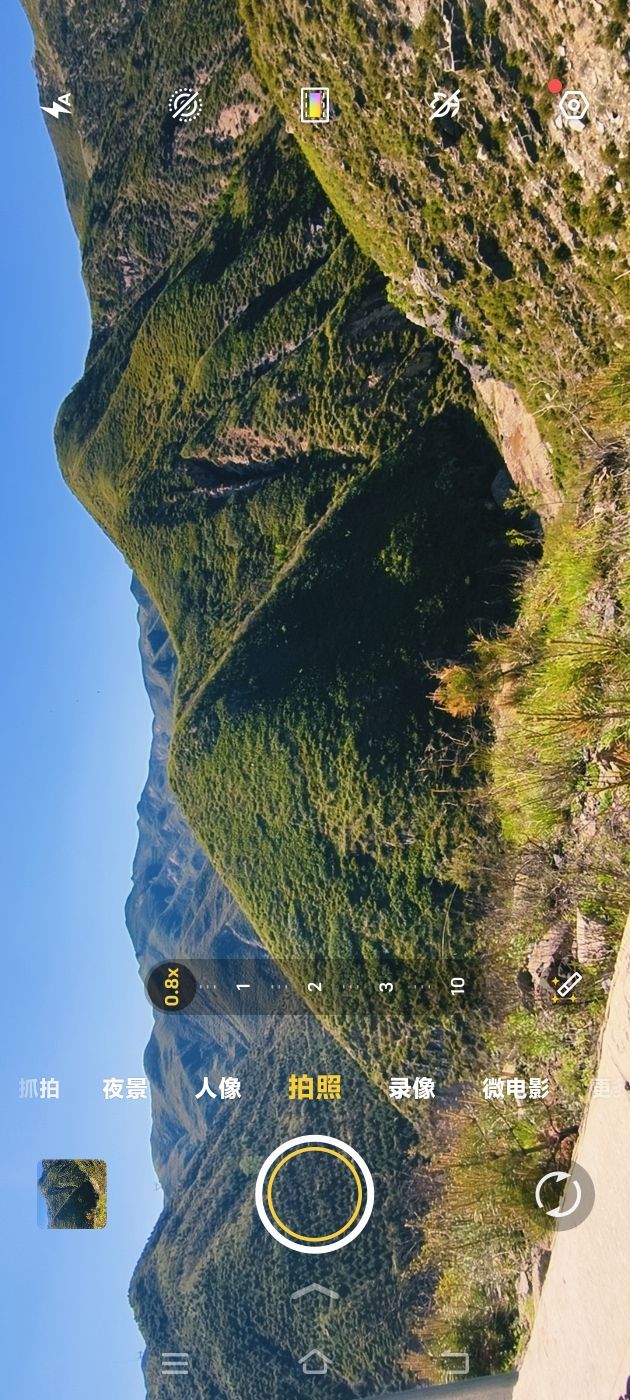
Task: Switch to 人像 portrait mode
Action: tap(218, 1088)
